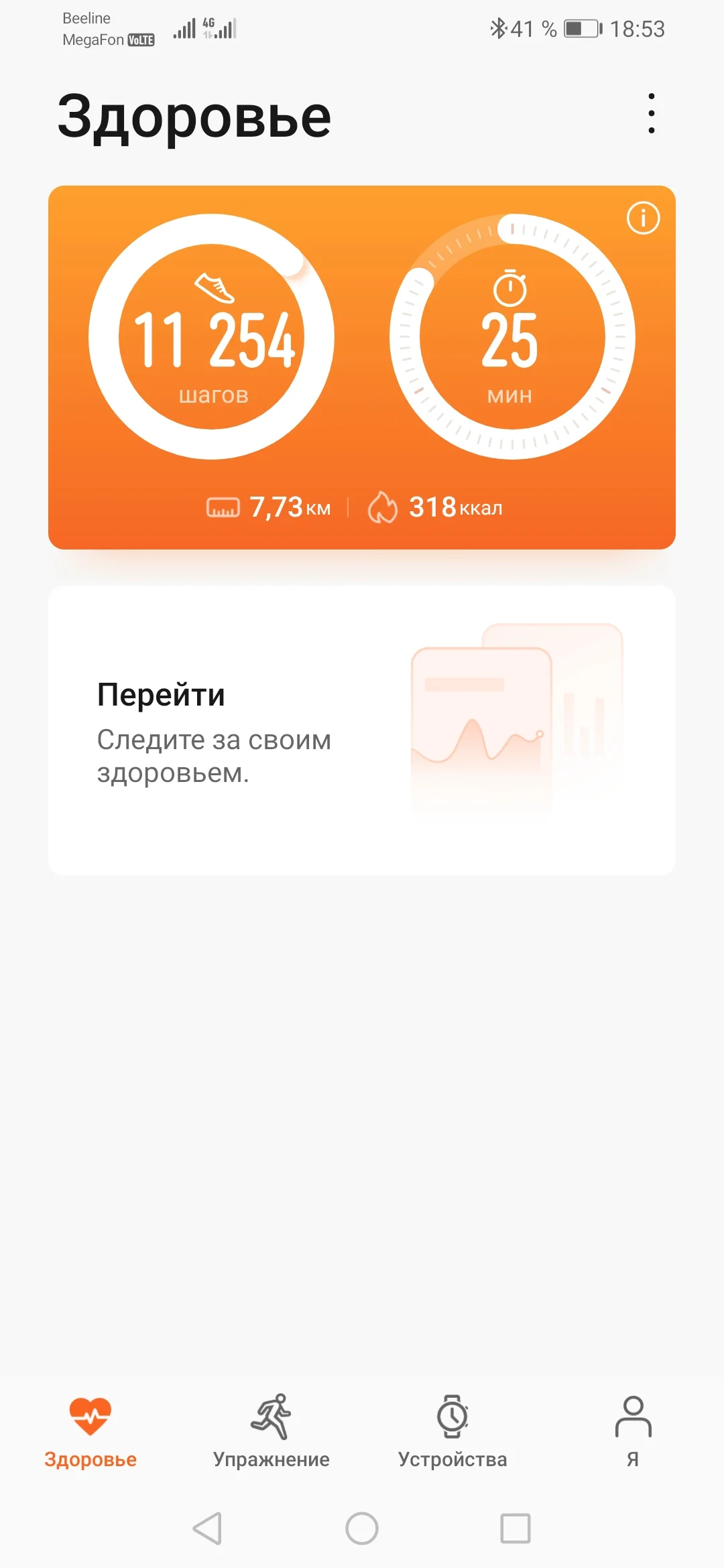Open the Перейти health tracking card
Viewport: 724px width, 1568px height.
(362, 730)
